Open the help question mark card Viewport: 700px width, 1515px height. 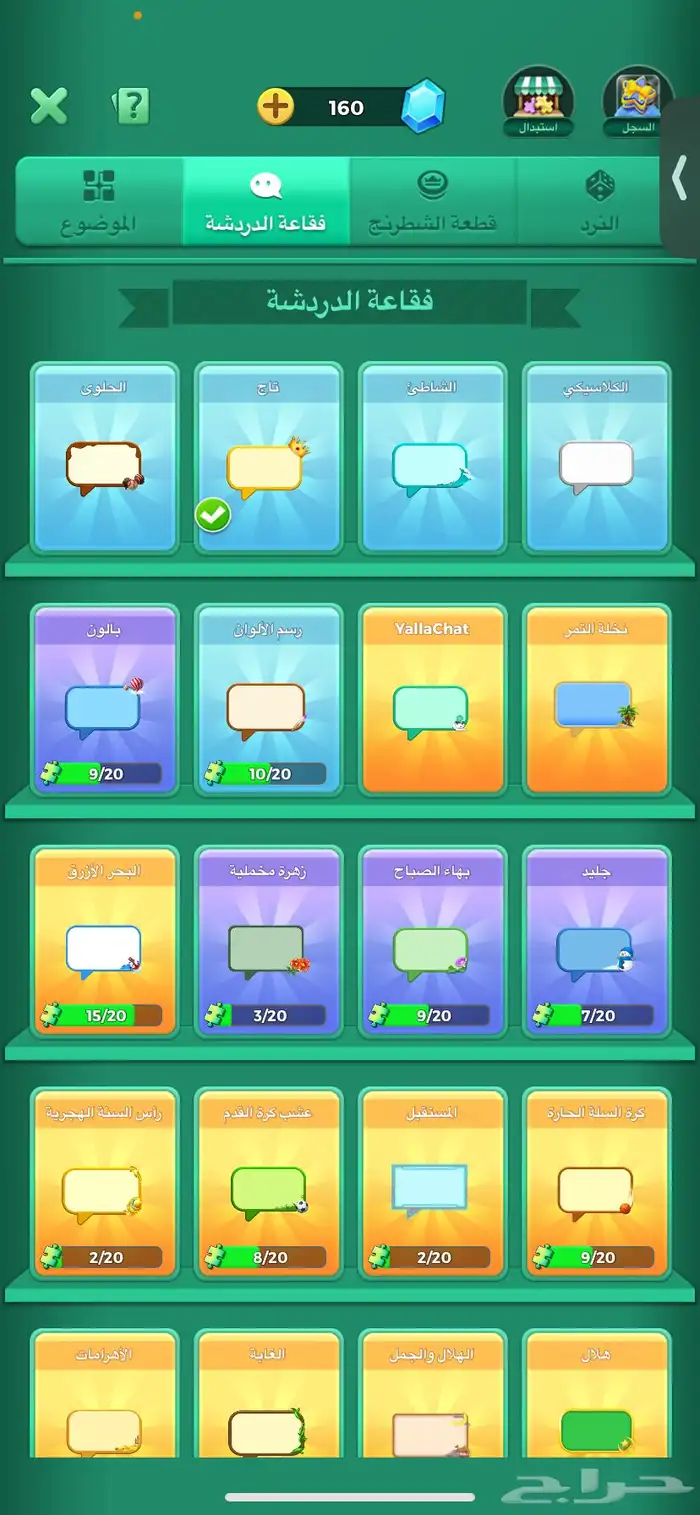point(132,106)
